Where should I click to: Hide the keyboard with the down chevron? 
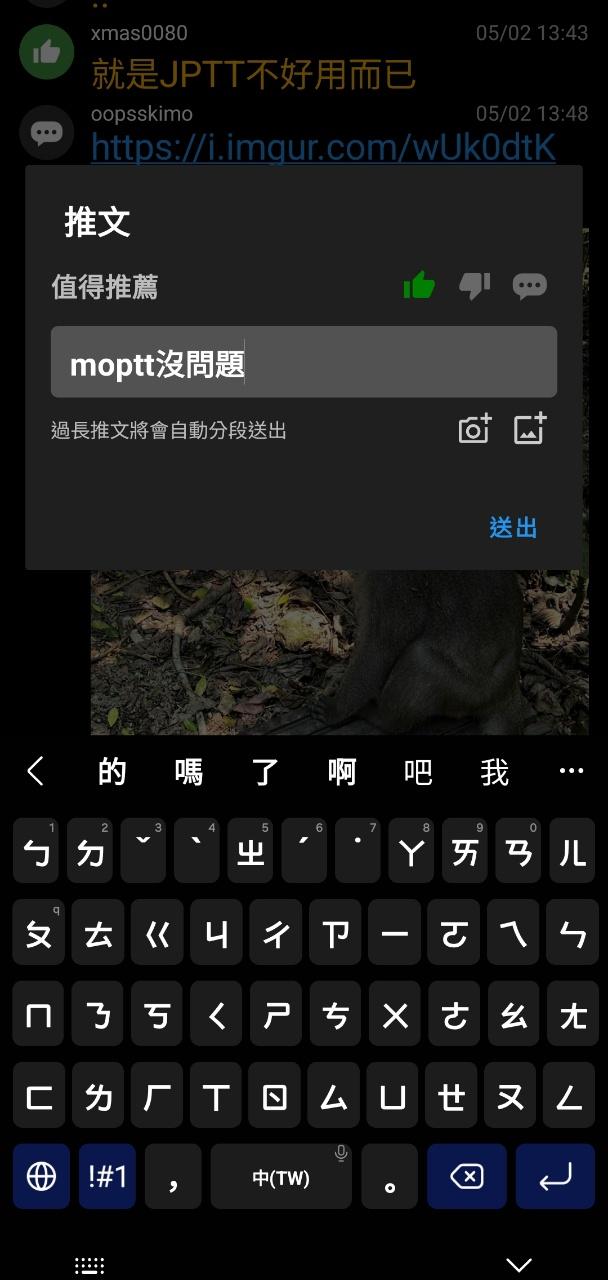pos(518,1264)
